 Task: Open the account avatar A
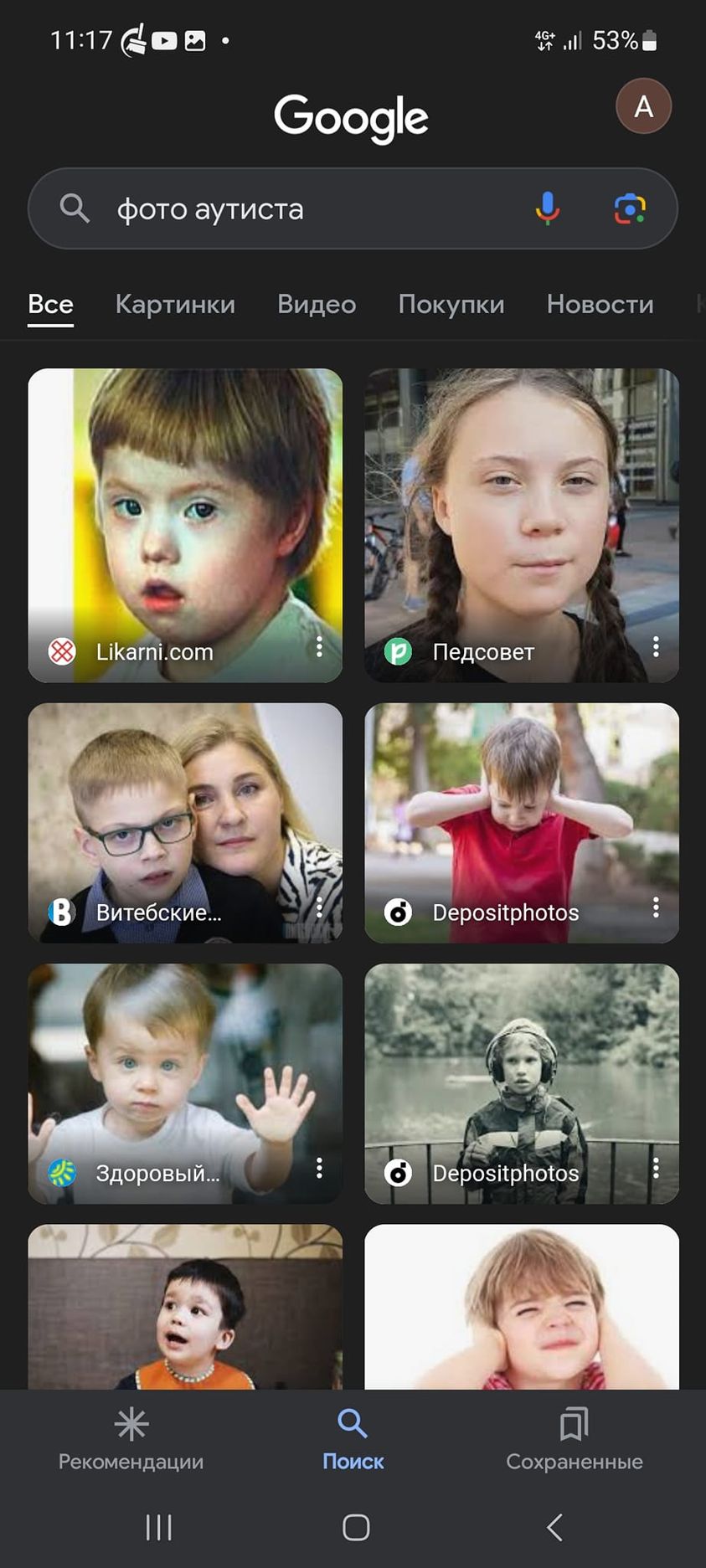click(x=643, y=106)
